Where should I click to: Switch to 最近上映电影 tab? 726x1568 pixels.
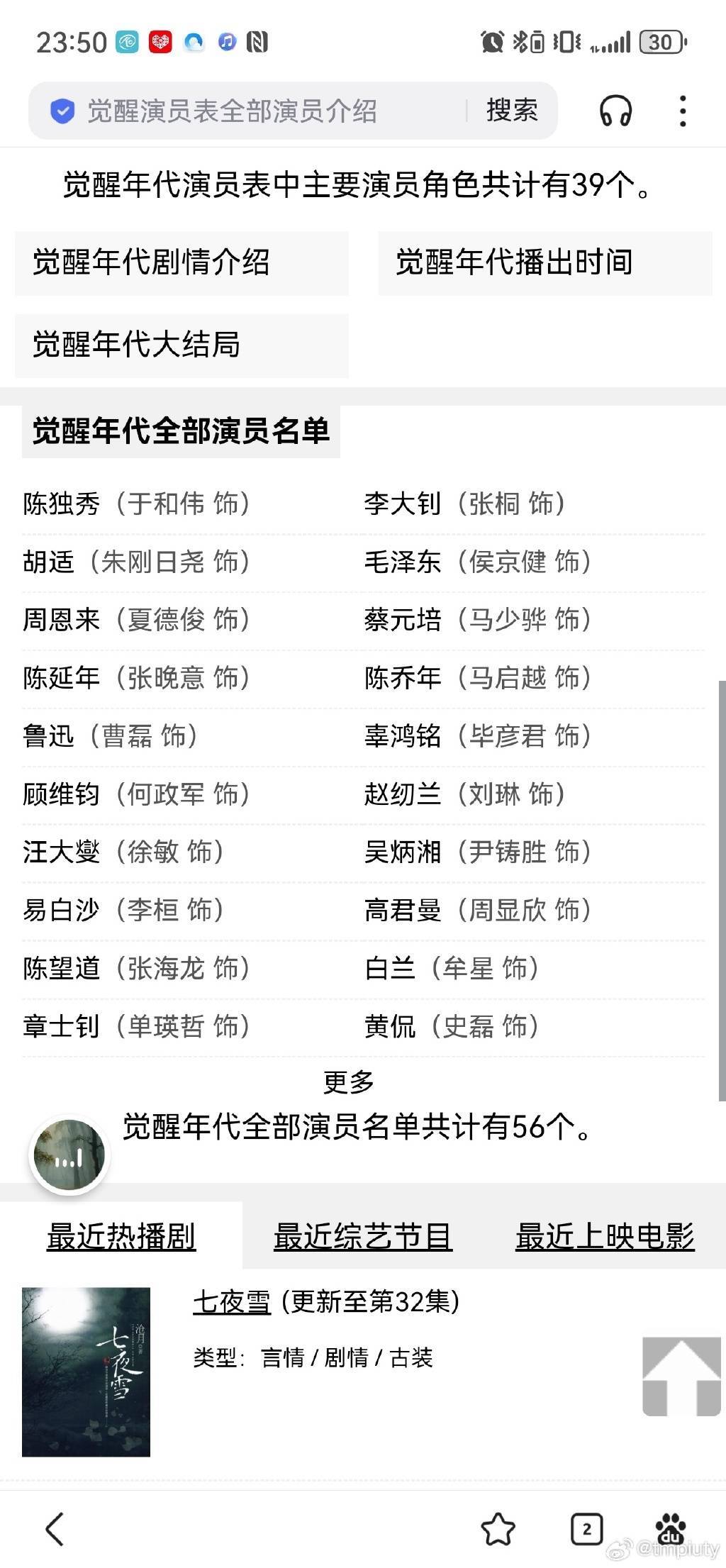pos(604,1236)
